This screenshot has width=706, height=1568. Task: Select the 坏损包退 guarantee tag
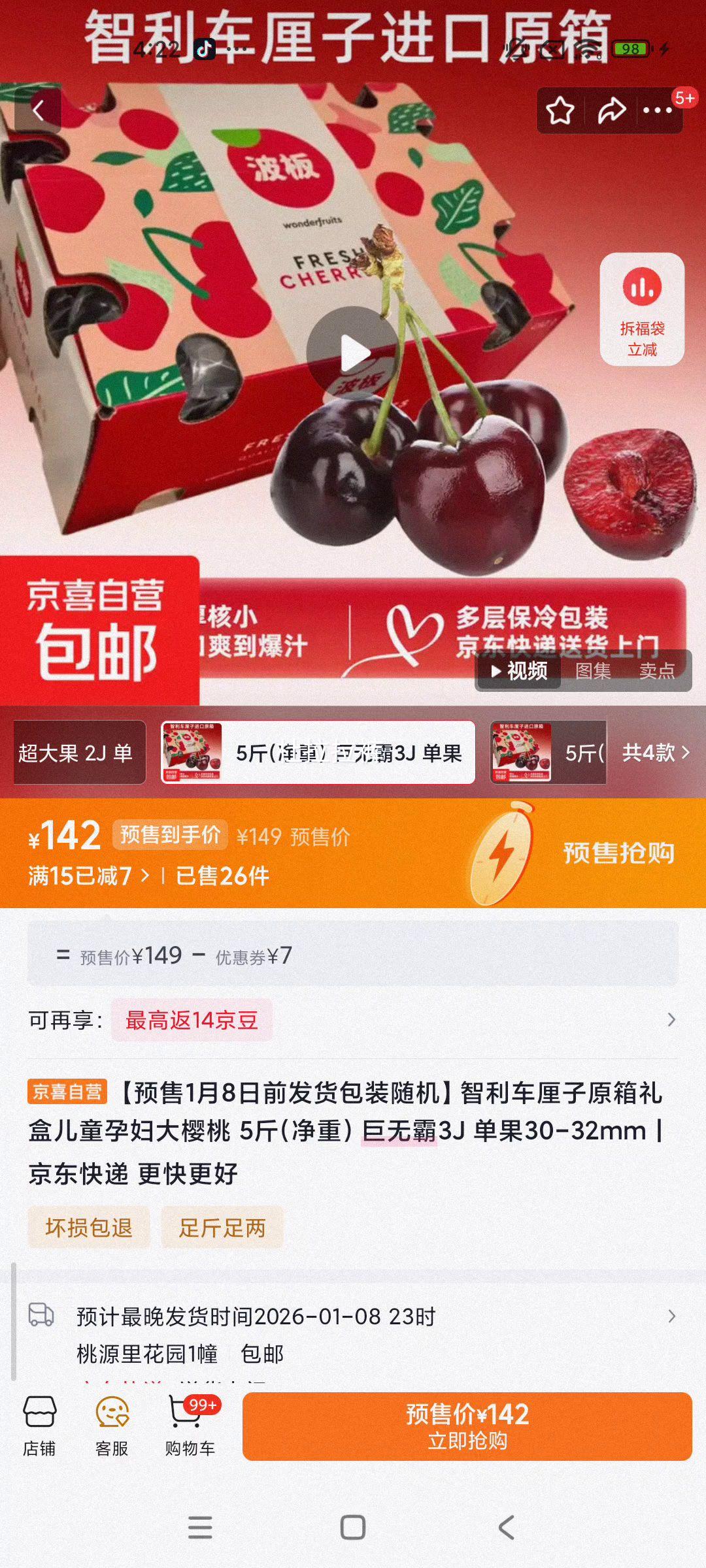90,1228
